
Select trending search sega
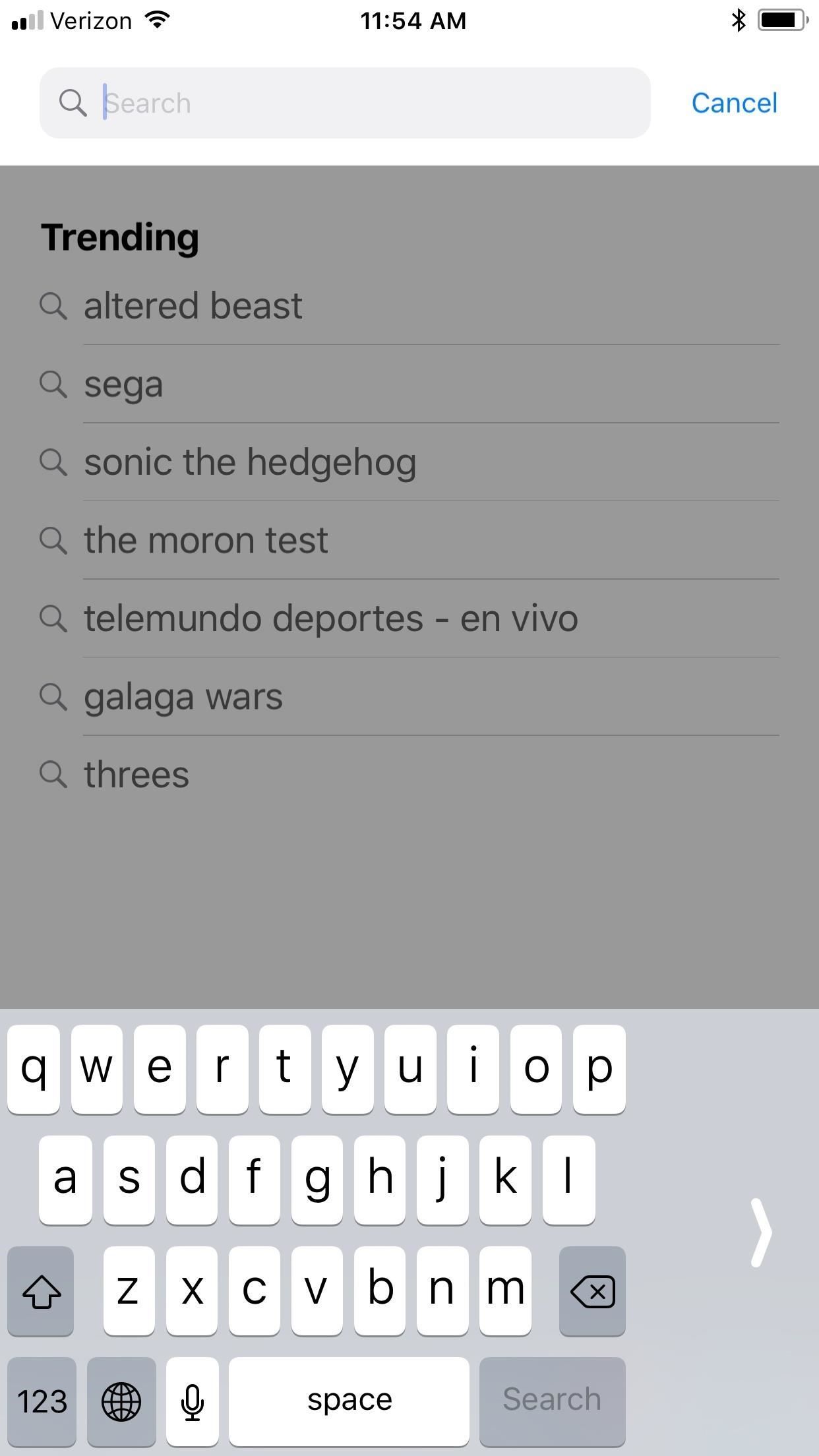(x=124, y=384)
